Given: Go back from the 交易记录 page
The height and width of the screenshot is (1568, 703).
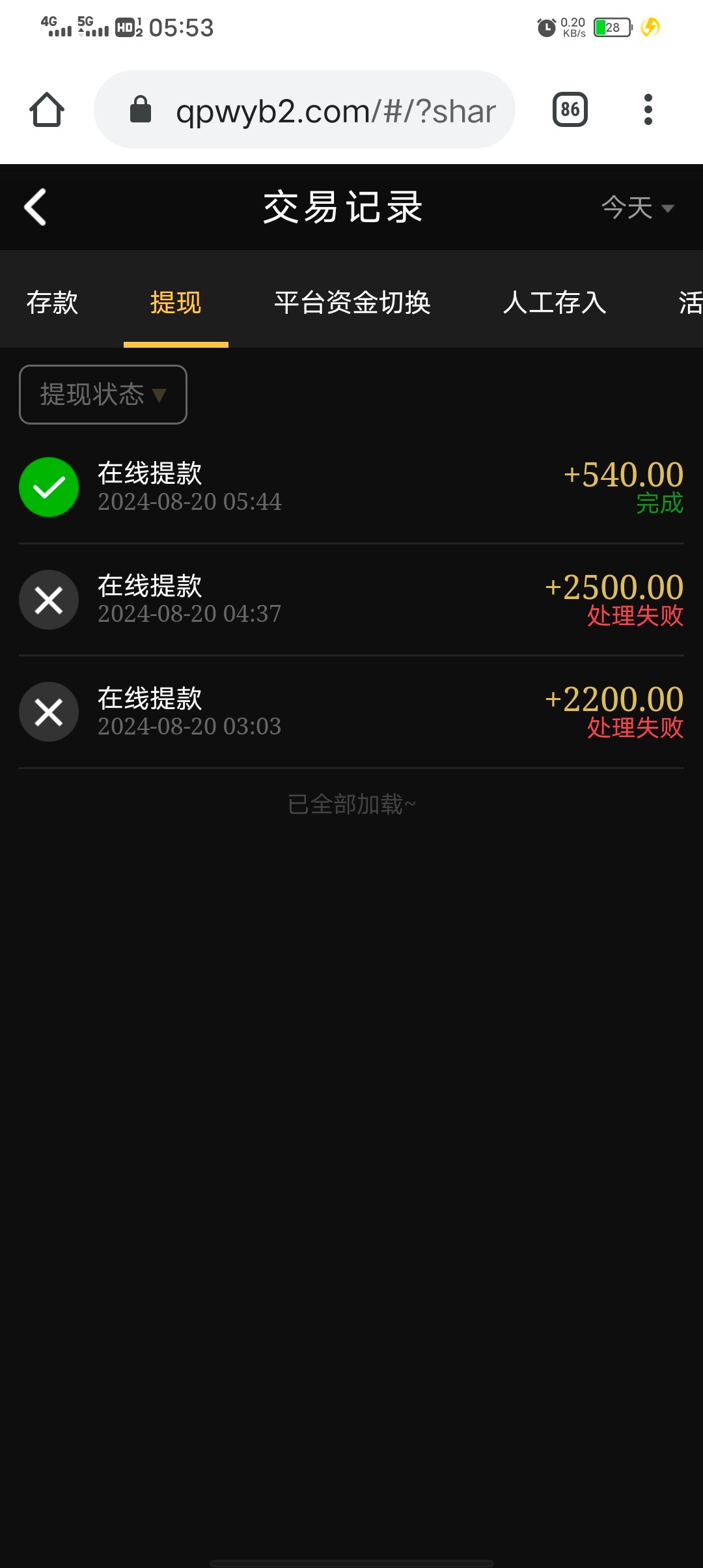Looking at the screenshot, I should click(36, 207).
